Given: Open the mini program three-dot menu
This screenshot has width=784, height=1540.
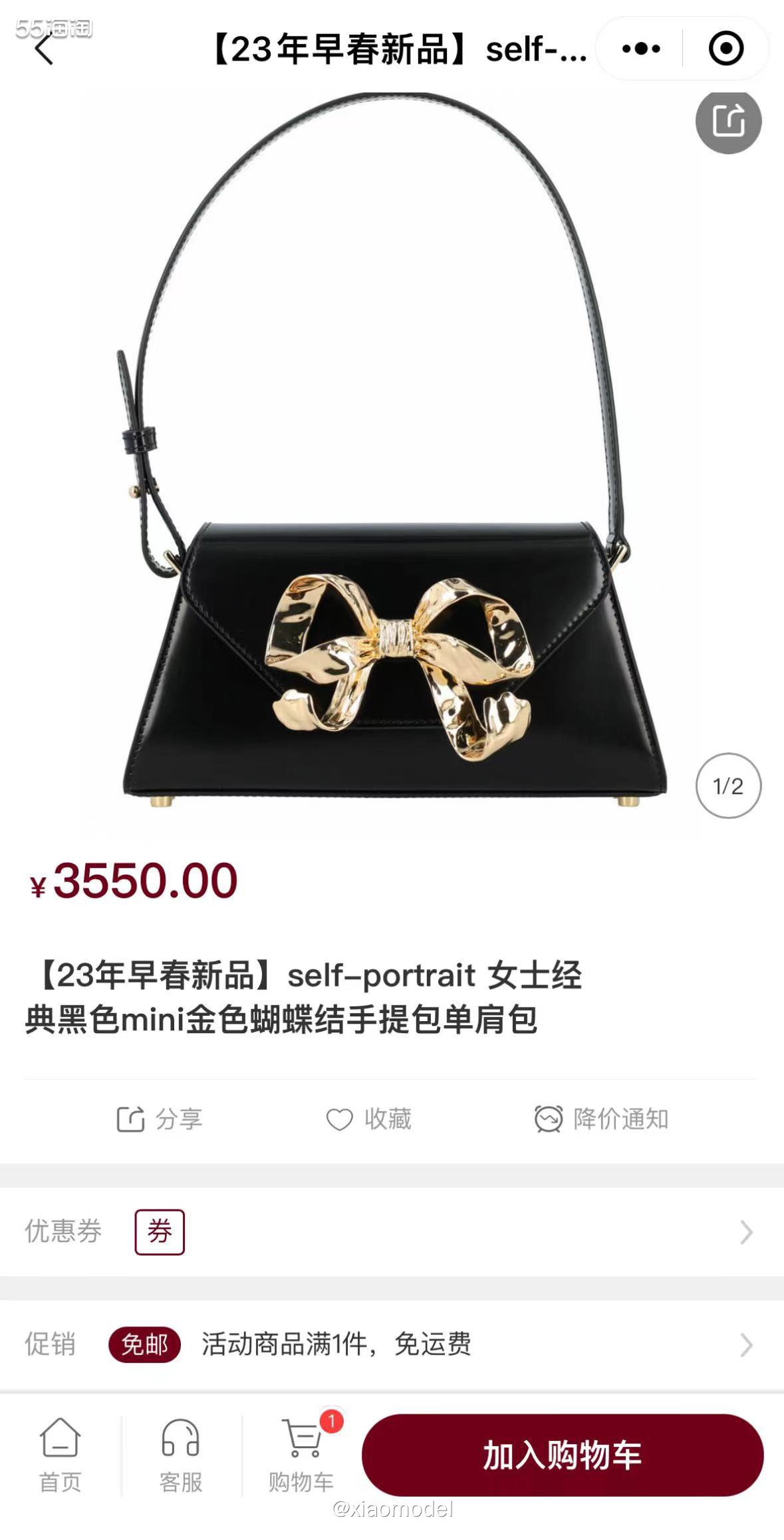Looking at the screenshot, I should pos(641,49).
